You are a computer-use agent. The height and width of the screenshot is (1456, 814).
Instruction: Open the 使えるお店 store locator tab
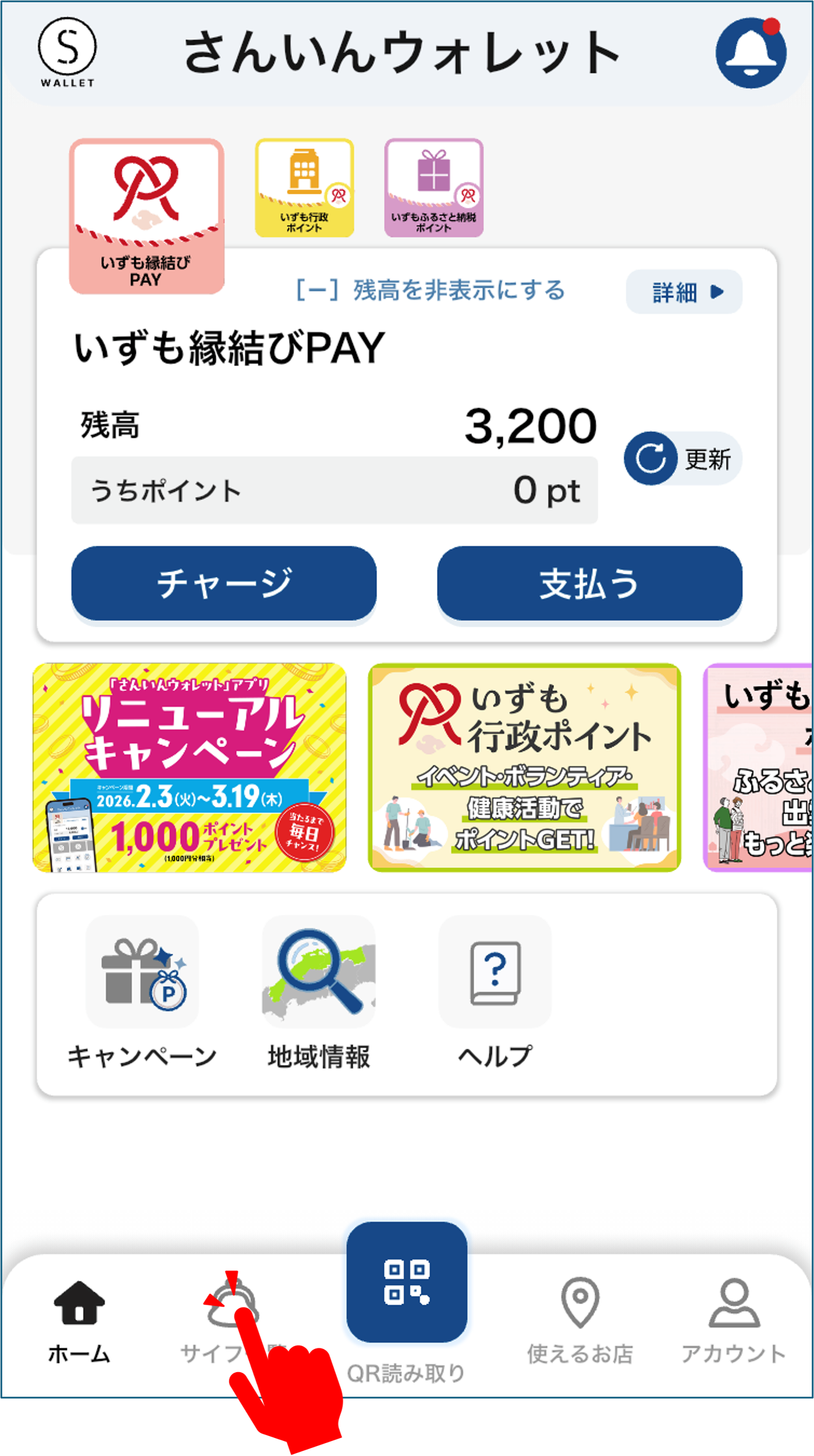(580, 1333)
